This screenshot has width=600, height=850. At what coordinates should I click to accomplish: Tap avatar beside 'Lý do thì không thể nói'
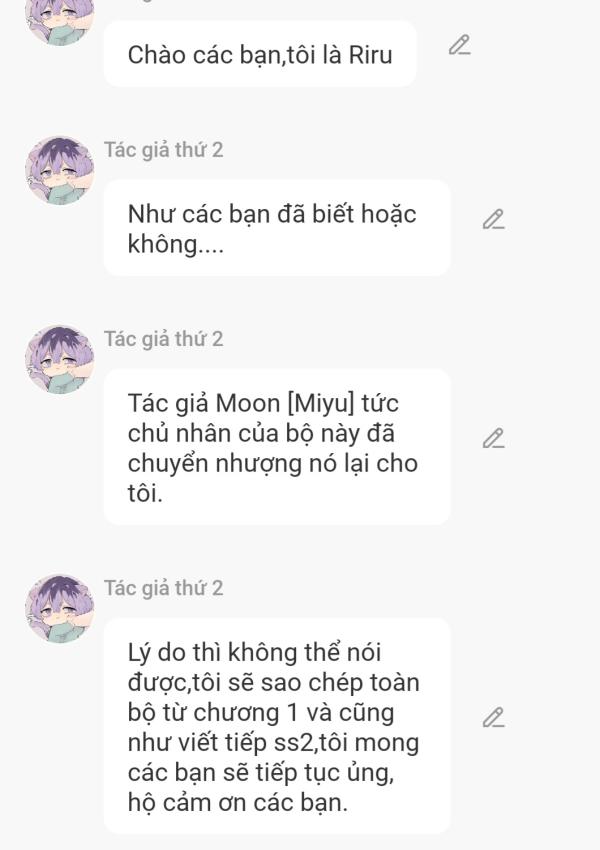59,608
